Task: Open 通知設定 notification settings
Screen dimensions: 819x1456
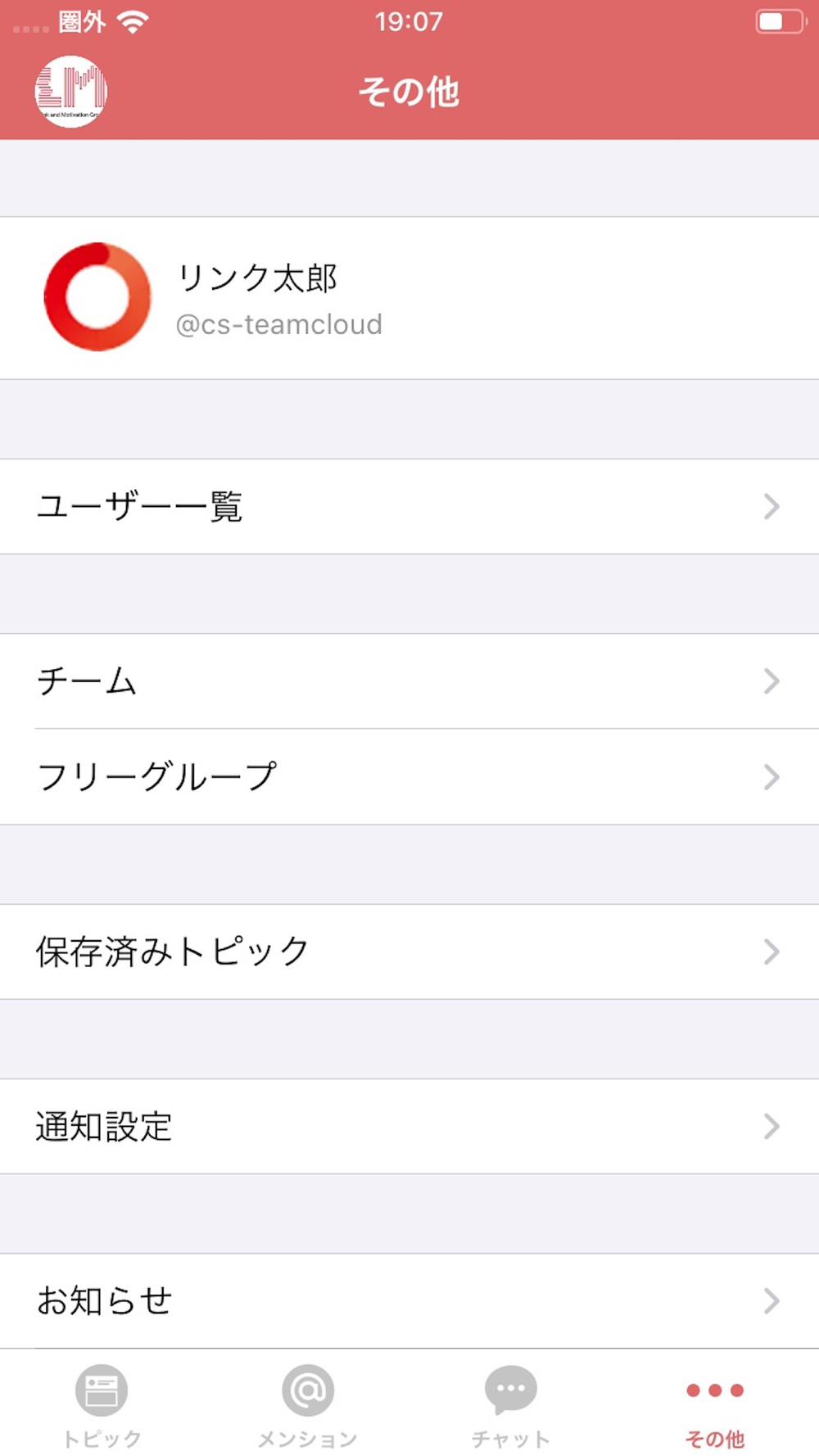Action: tap(409, 1126)
